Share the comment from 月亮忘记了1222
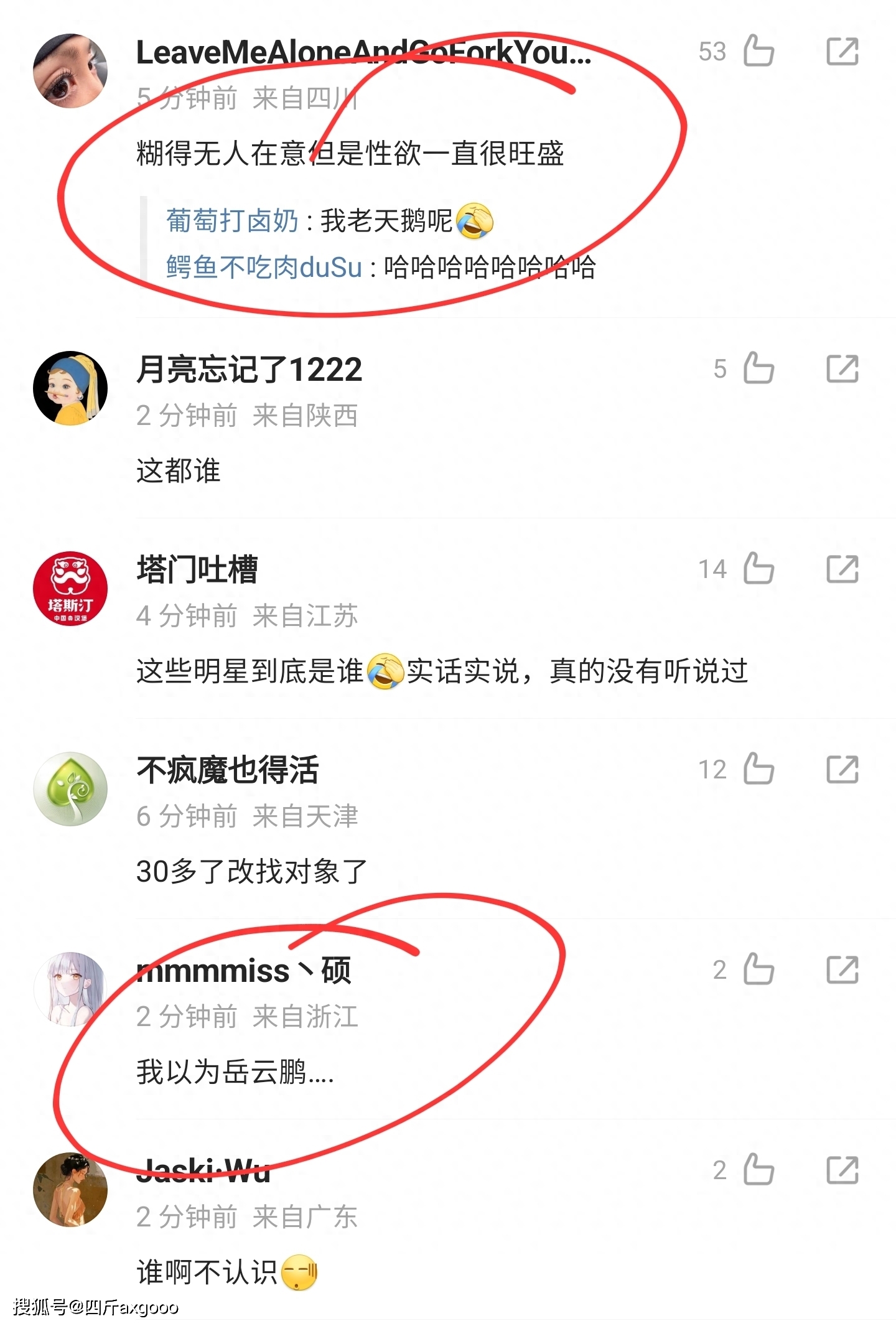 click(x=842, y=368)
